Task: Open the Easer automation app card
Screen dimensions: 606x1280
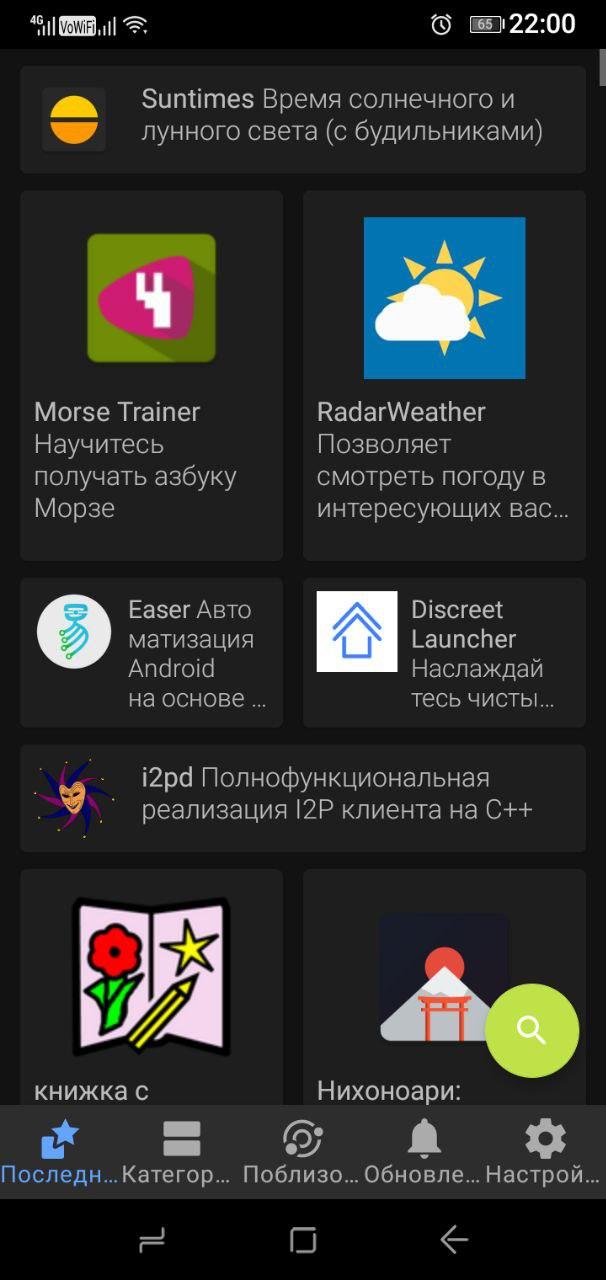Action: click(x=151, y=652)
